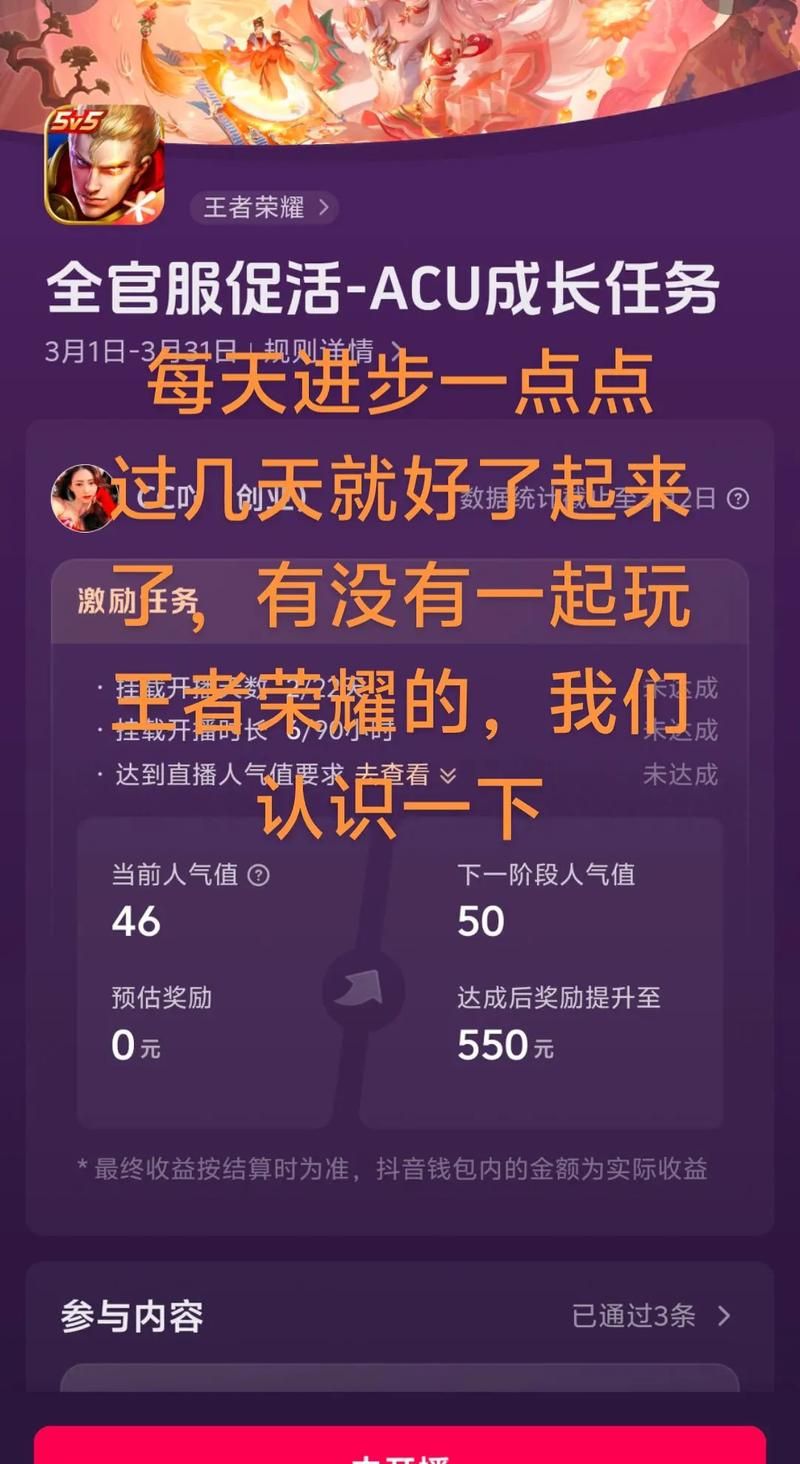Expand 去查看 popularity requirement details

408,775
